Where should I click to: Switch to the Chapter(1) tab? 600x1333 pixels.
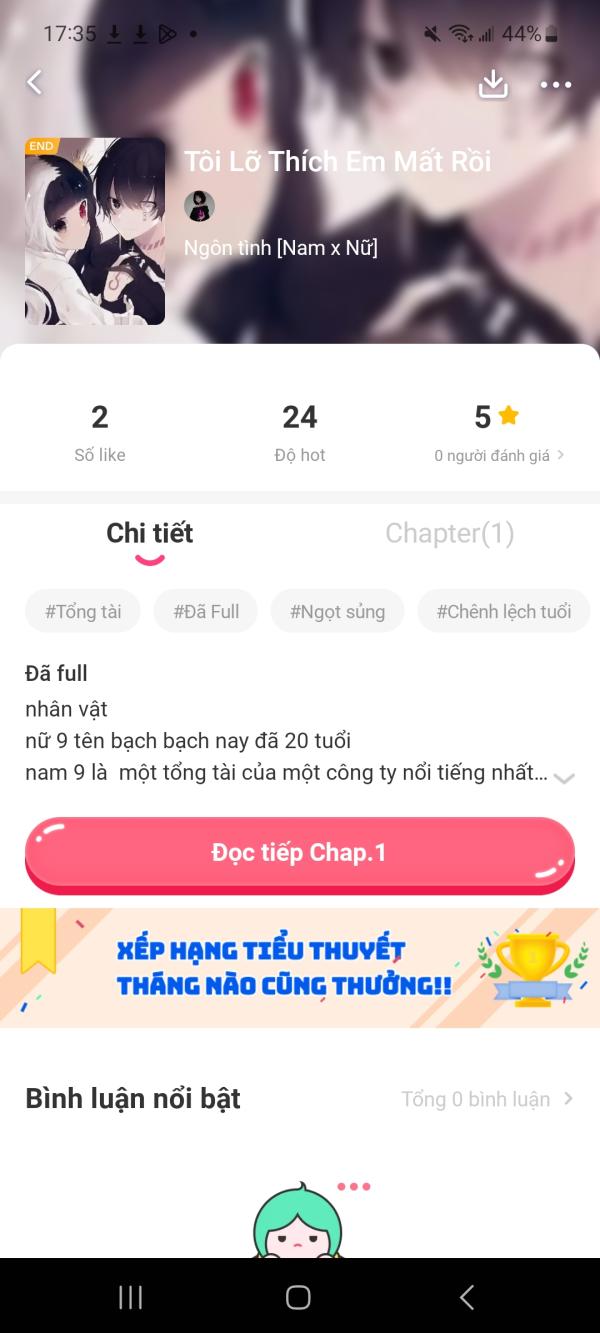(449, 533)
